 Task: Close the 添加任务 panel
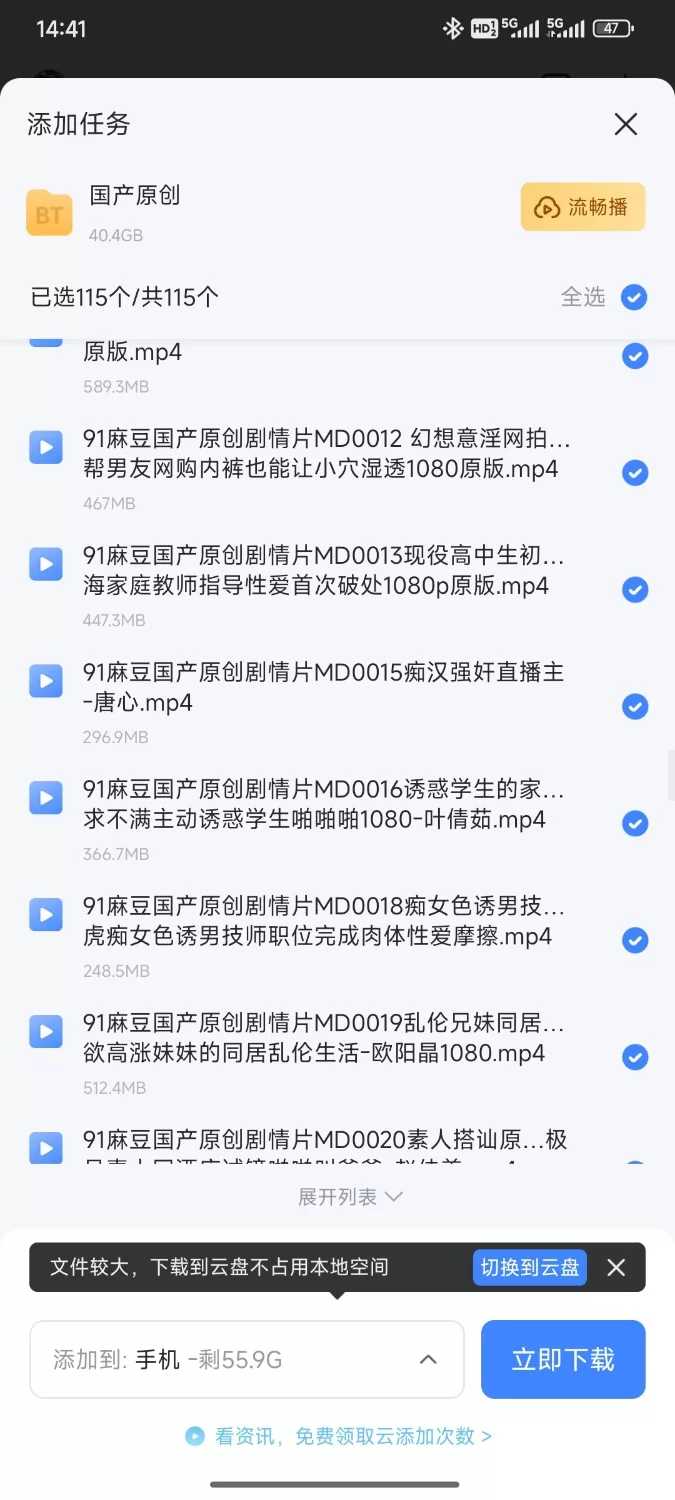pos(626,124)
